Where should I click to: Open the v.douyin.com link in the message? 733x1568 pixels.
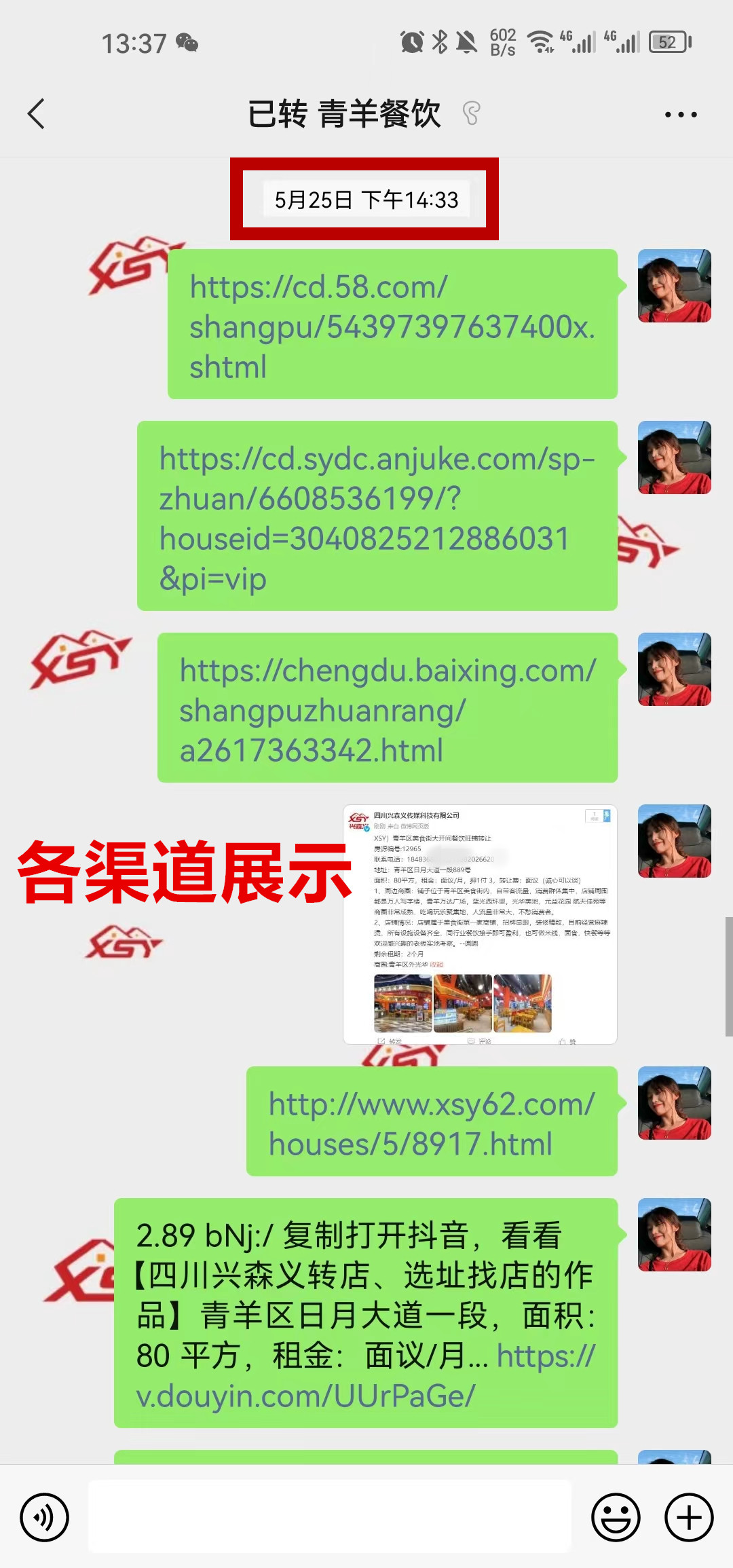pos(305,1396)
